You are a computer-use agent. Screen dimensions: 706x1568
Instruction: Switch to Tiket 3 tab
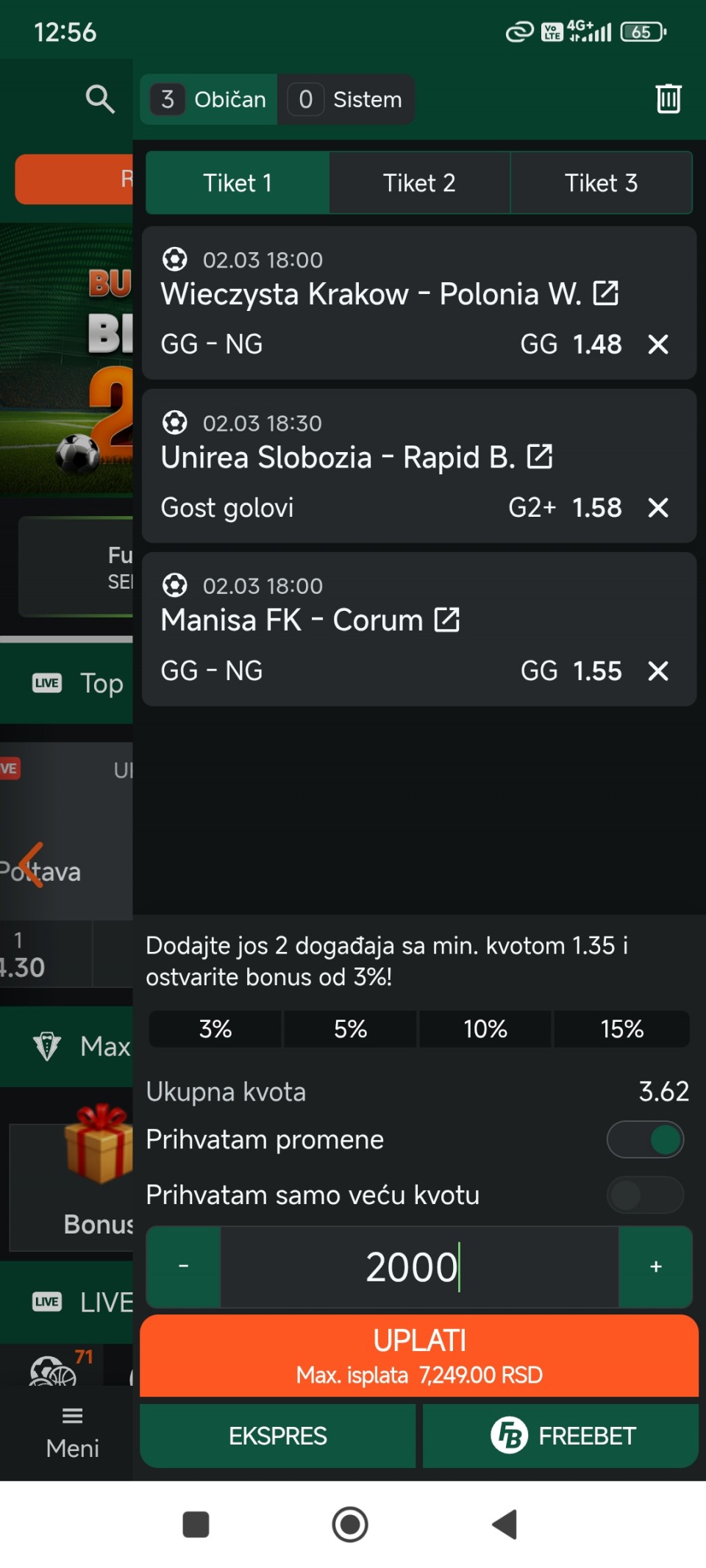pyautogui.click(x=601, y=183)
